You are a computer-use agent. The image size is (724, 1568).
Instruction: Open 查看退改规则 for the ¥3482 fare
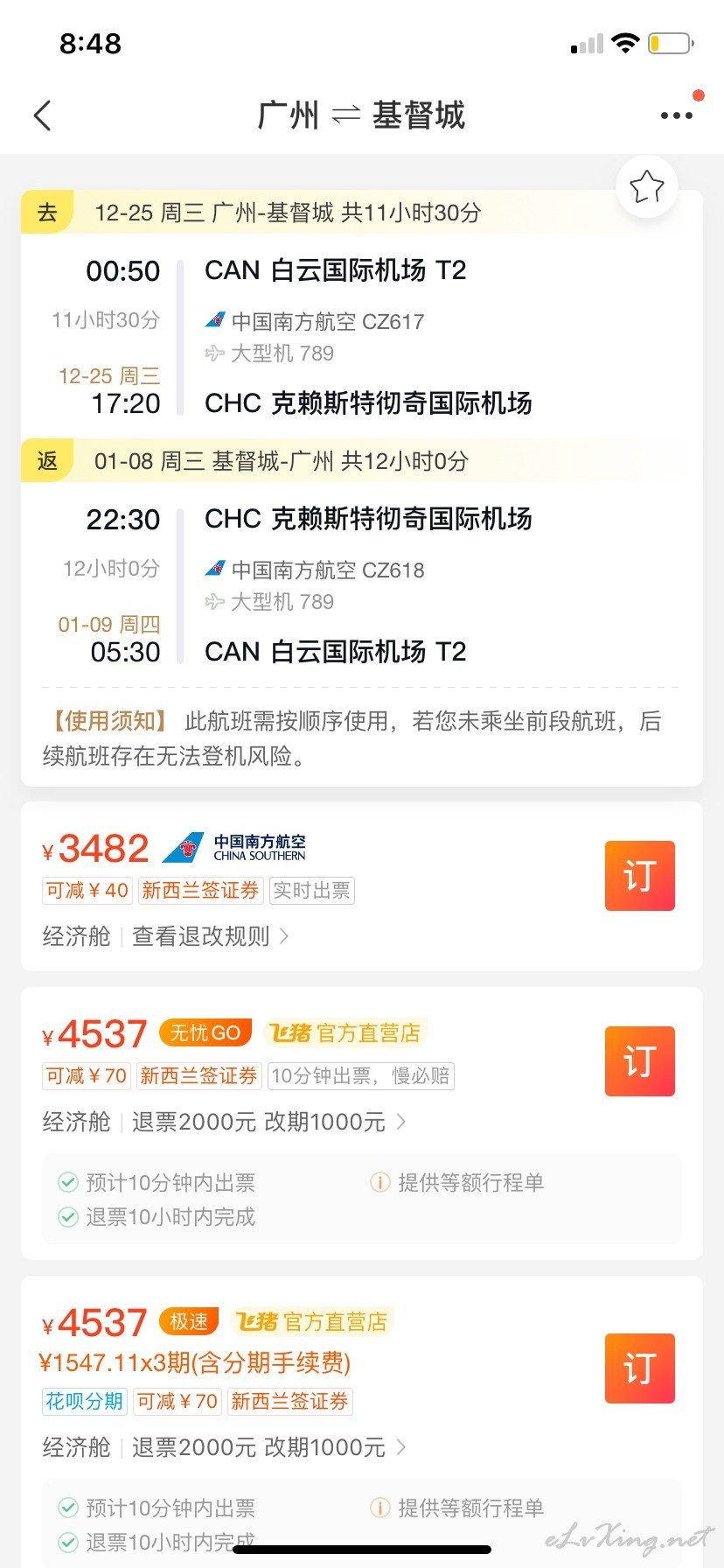210,936
